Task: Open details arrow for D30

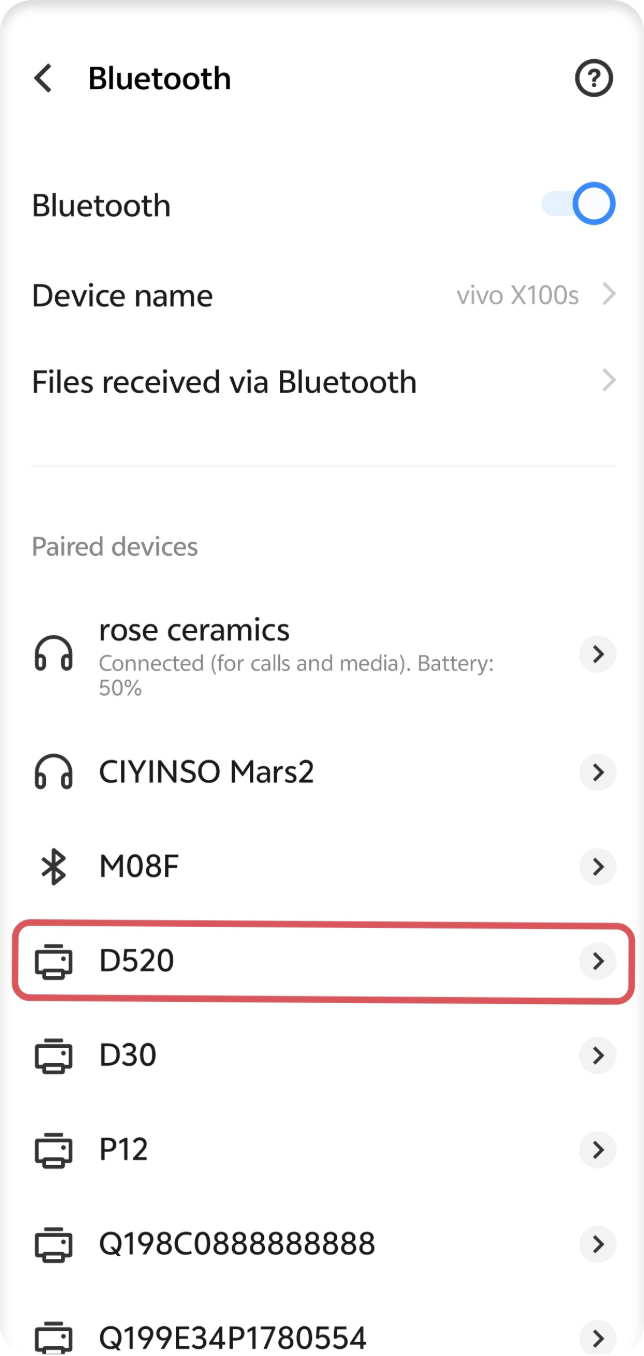Action: (x=598, y=1055)
